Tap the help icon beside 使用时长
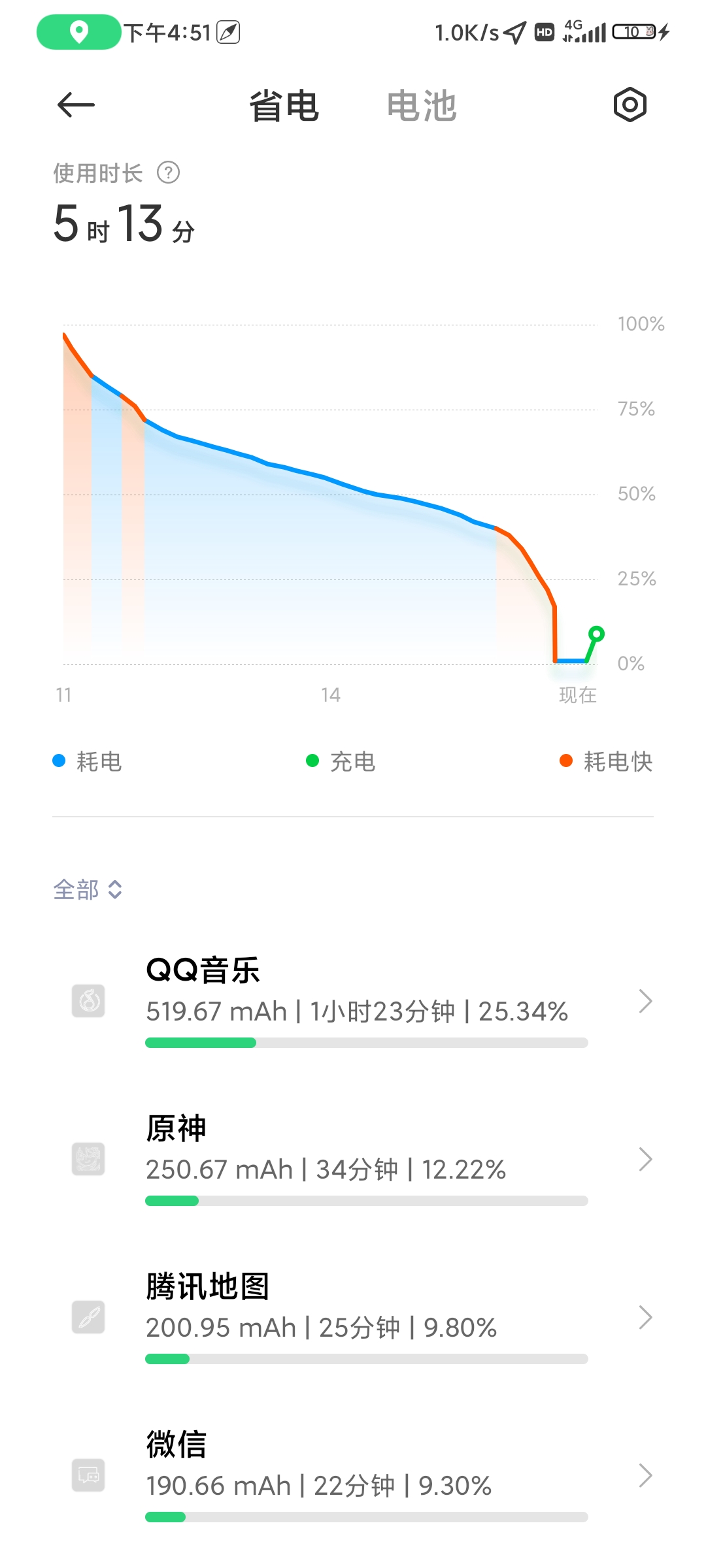This screenshot has width=706, height=1568. pyautogui.click(x=169, y=173)
